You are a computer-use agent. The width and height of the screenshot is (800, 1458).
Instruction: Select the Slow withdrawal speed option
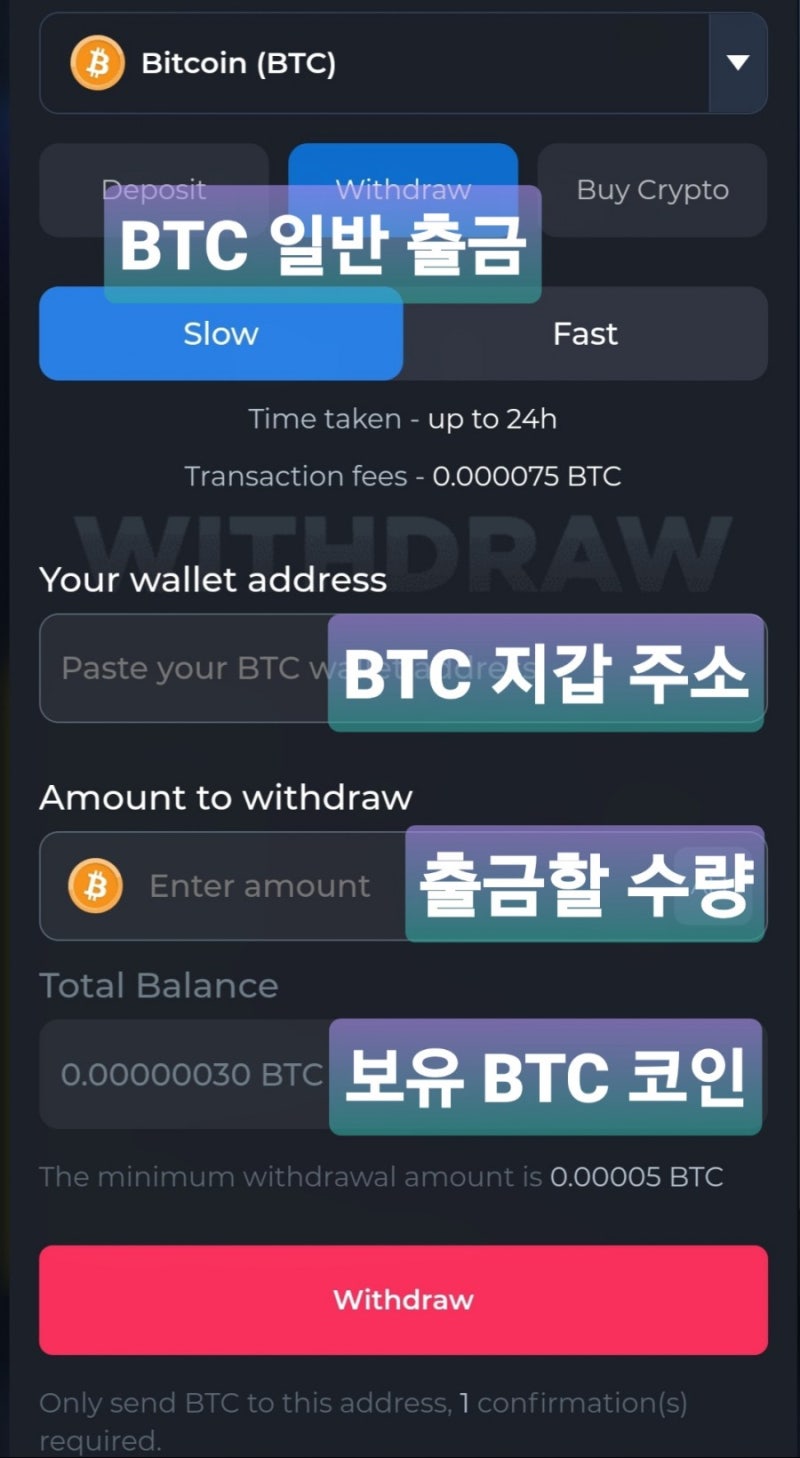click(x=220, y=334)
